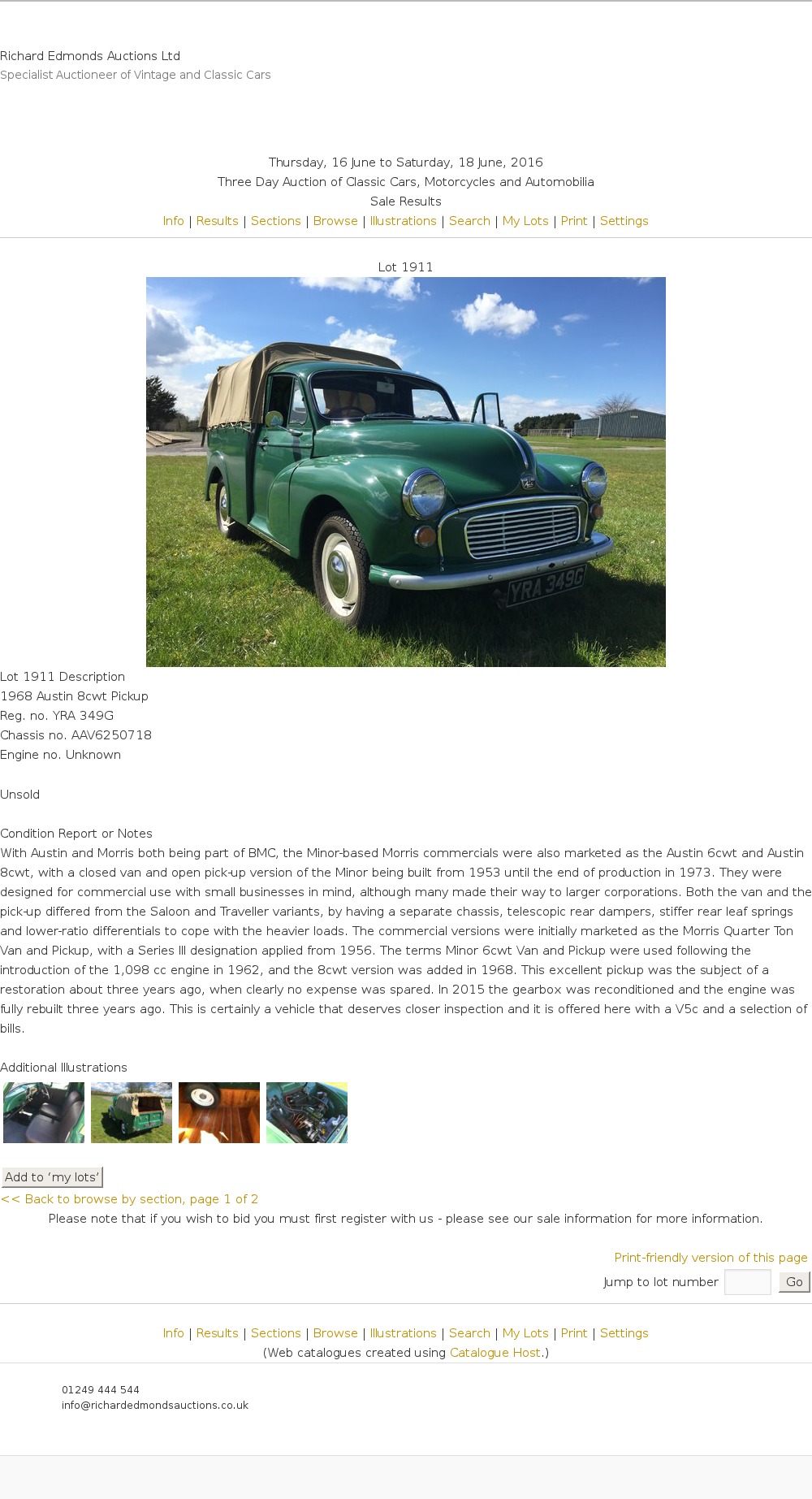Open Browse in the top menu

point(335,221)
